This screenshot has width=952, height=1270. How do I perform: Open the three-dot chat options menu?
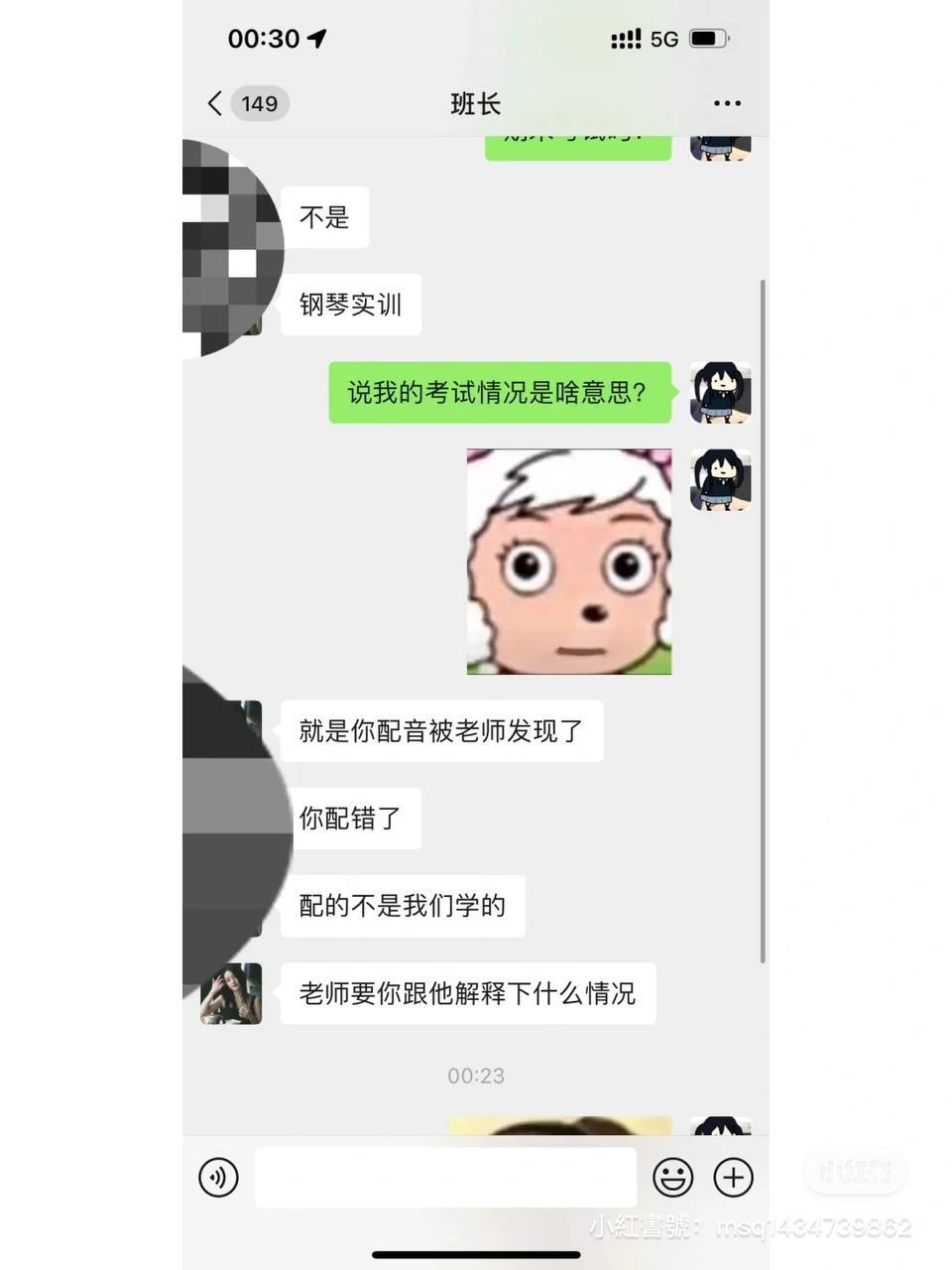[727, 103]
